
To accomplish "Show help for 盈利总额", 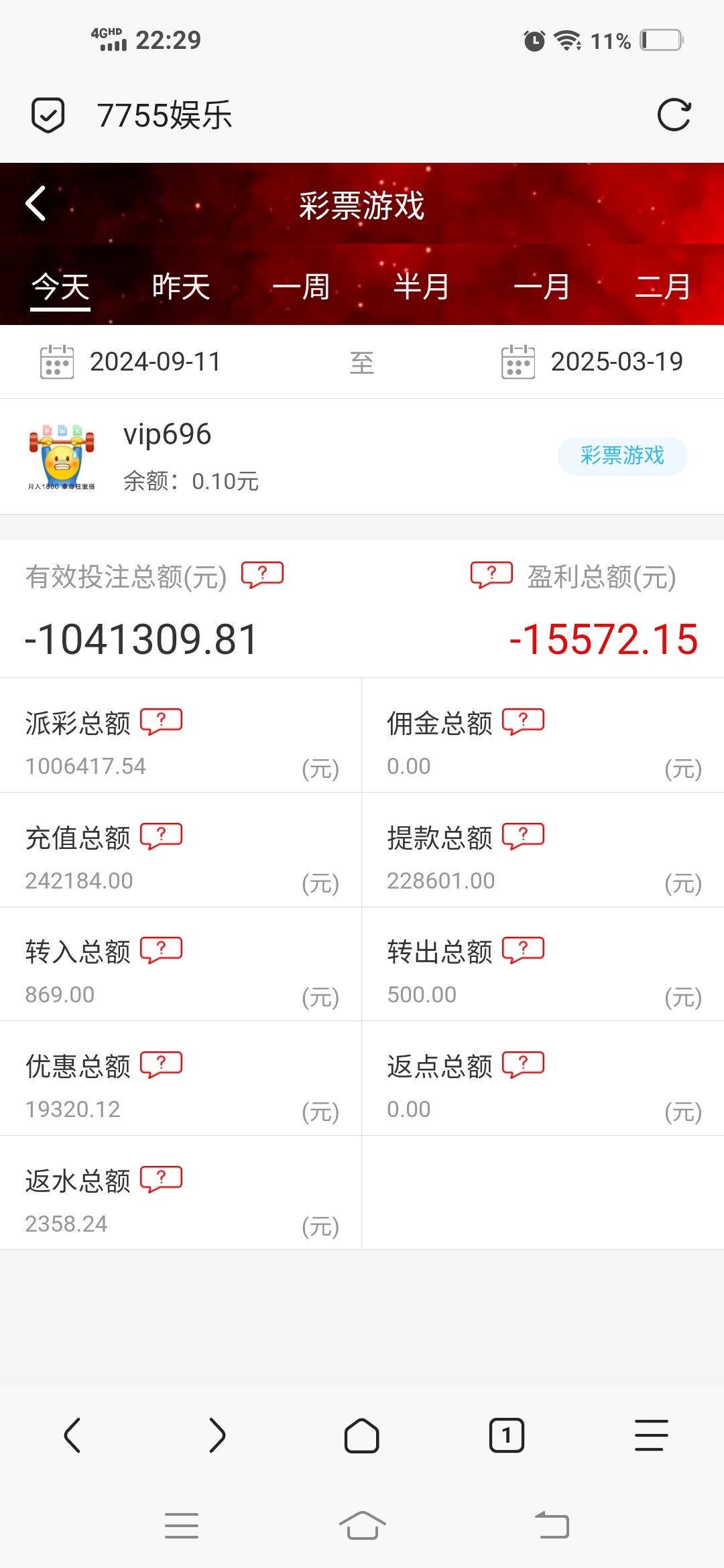I will 491,575.
